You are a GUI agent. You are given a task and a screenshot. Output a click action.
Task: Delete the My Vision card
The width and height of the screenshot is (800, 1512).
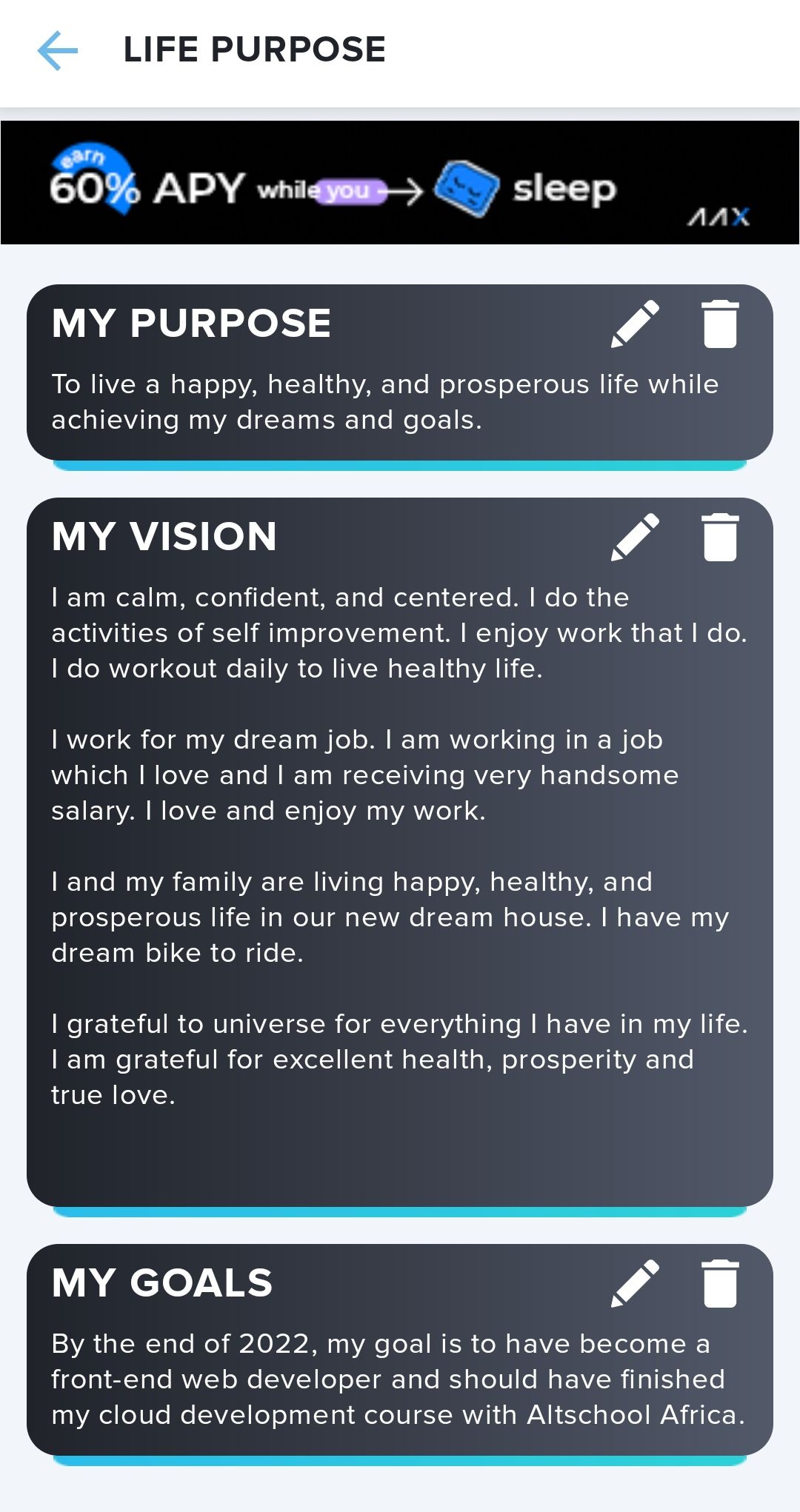719,537
